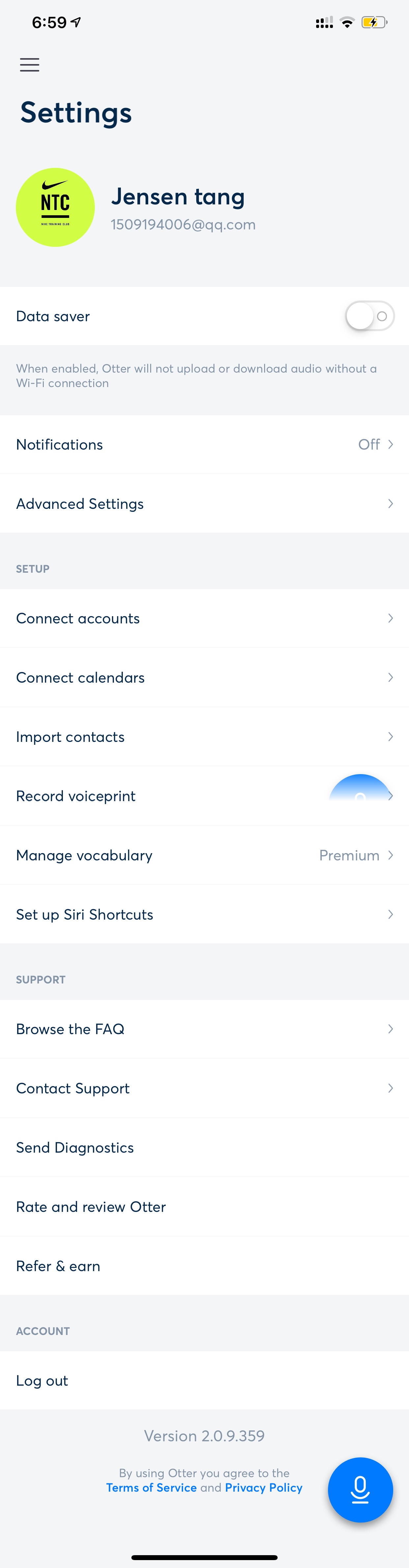The width and height of the screenshot is (409, 1568).
Task: Select Import contacts
Action: 204,737
